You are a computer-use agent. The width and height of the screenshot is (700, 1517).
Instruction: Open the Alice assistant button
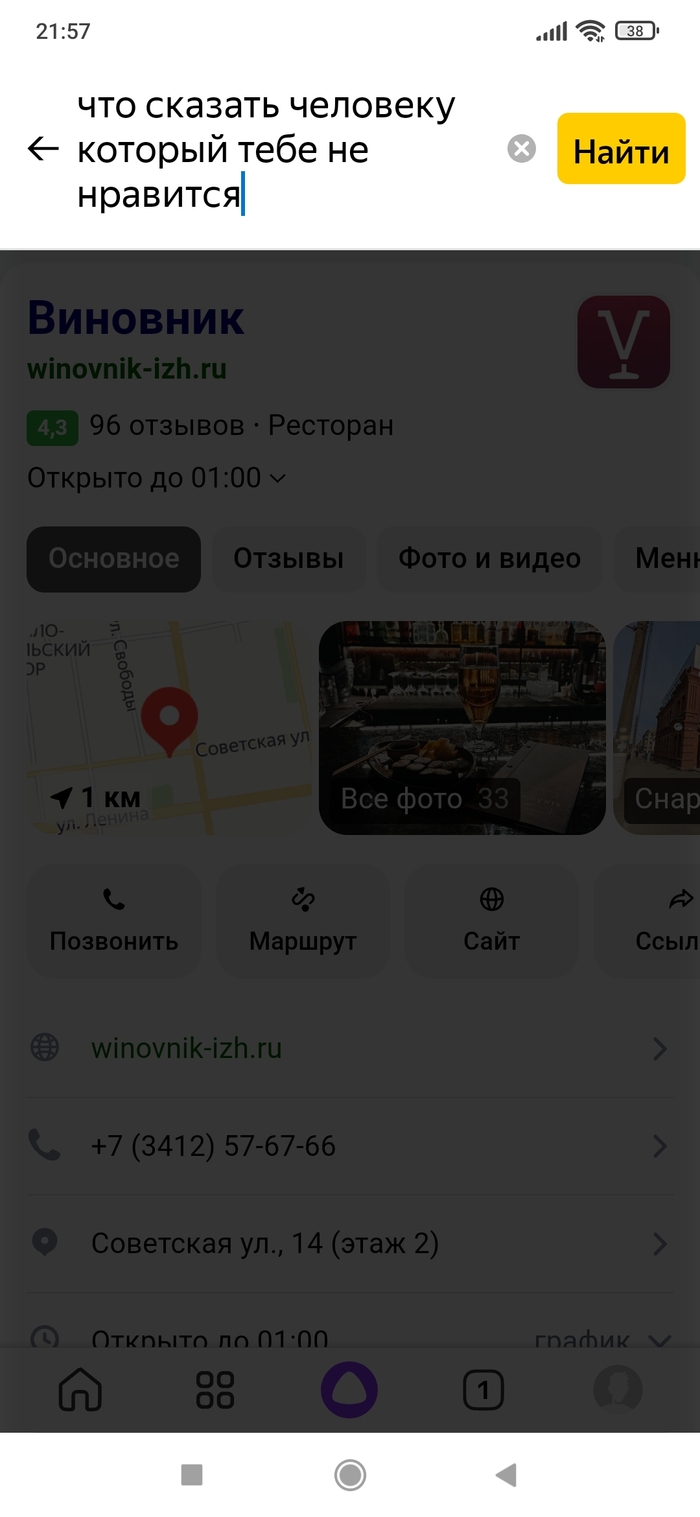click(349, 1389)
